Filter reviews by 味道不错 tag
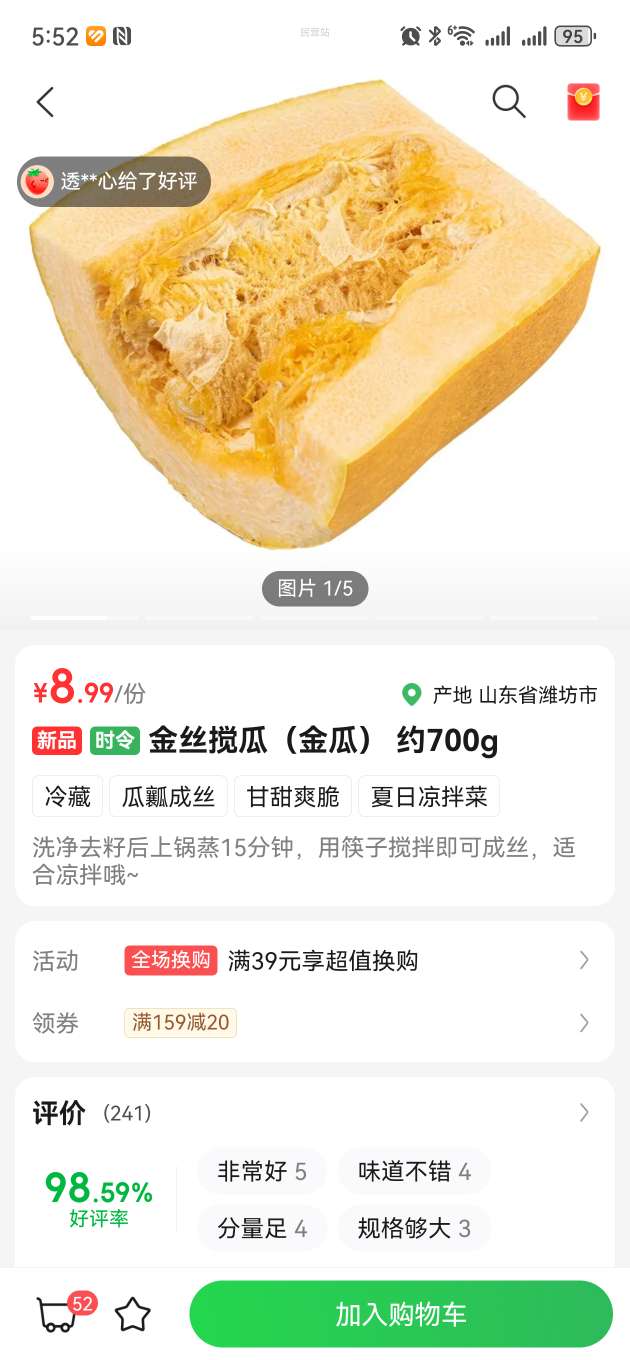The width and height of the screenshot is (630, 1360). (414, 1172)
